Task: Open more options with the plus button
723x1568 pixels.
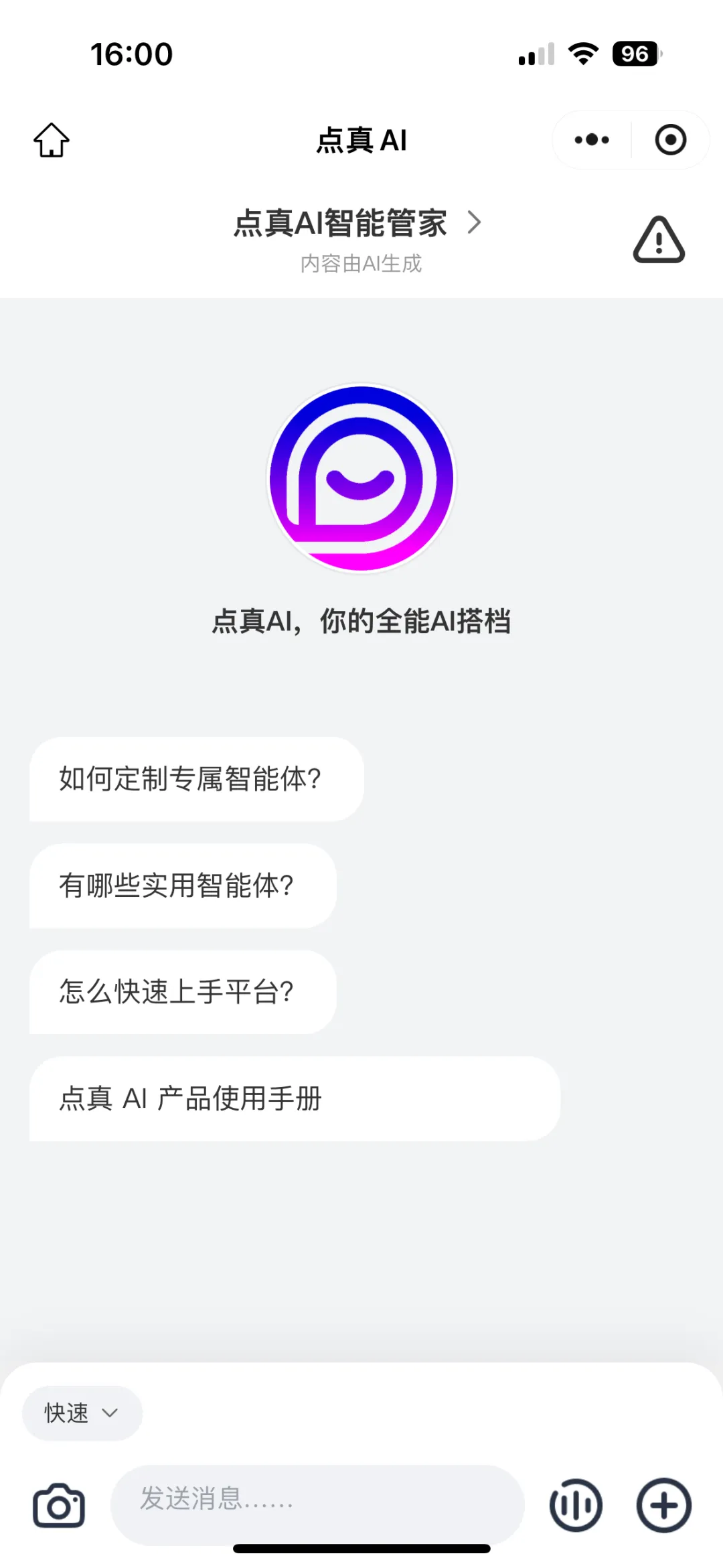Action: pyautogui.click(x=663, y=1505)
